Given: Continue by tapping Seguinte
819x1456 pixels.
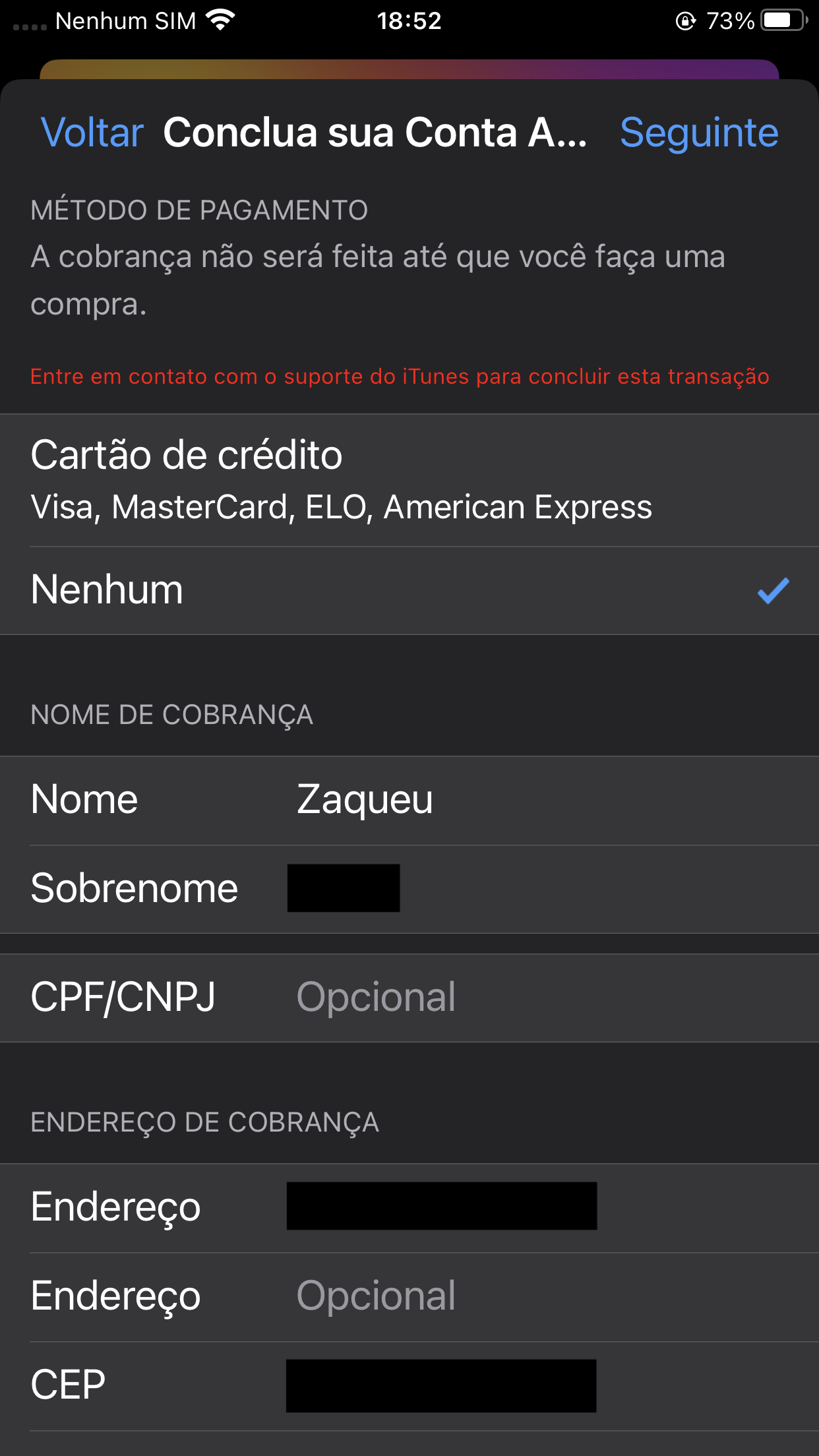Looking at the screenshot, I should pos(699,133).
